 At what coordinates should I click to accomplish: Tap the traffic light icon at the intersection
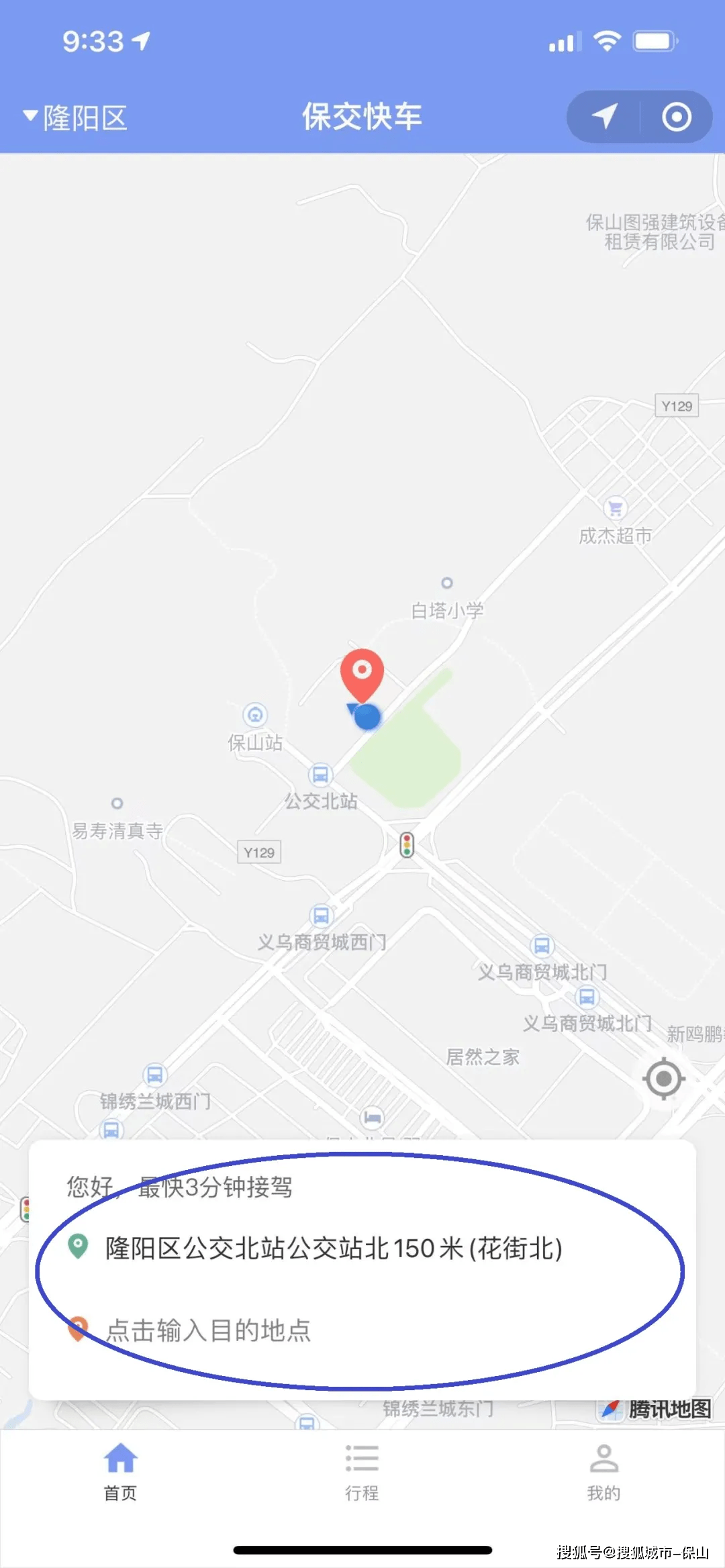tap(407, 846)
